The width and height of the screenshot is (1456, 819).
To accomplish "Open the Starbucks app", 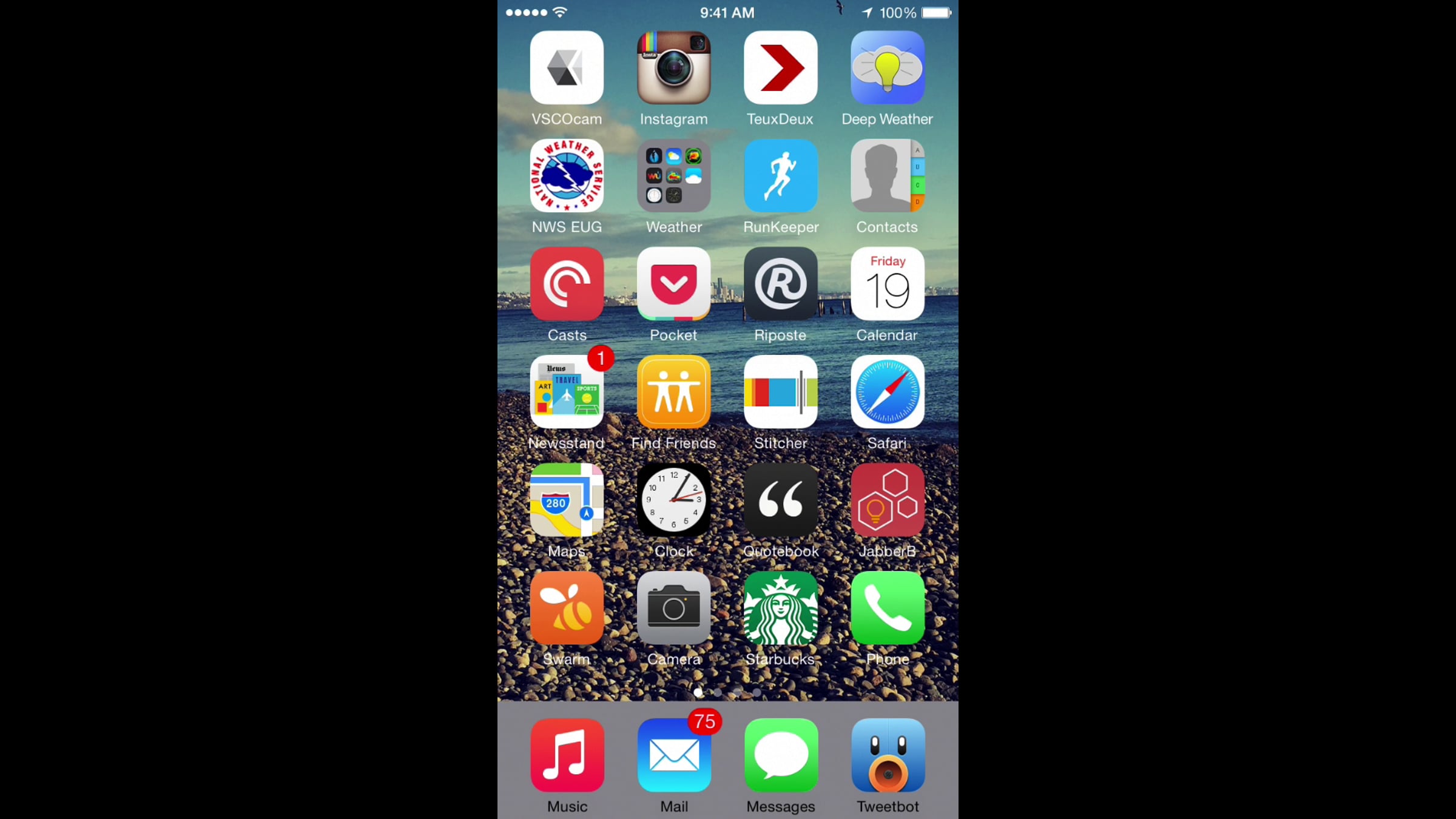I will coord(780,608).
